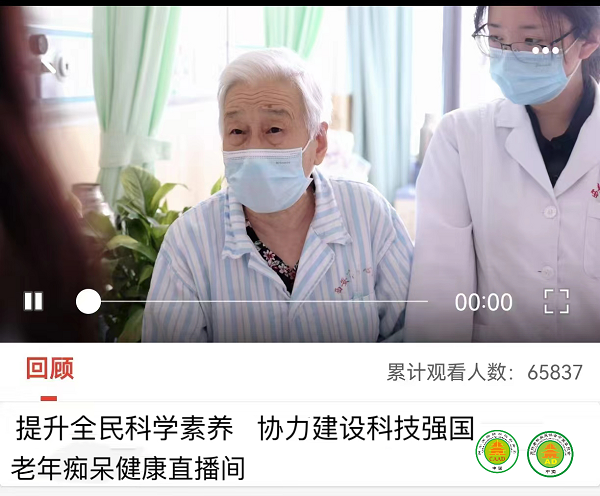Switch to the 回顾 tab
Viewport: 600px width, 496px height.
click(x=50, y=369)
